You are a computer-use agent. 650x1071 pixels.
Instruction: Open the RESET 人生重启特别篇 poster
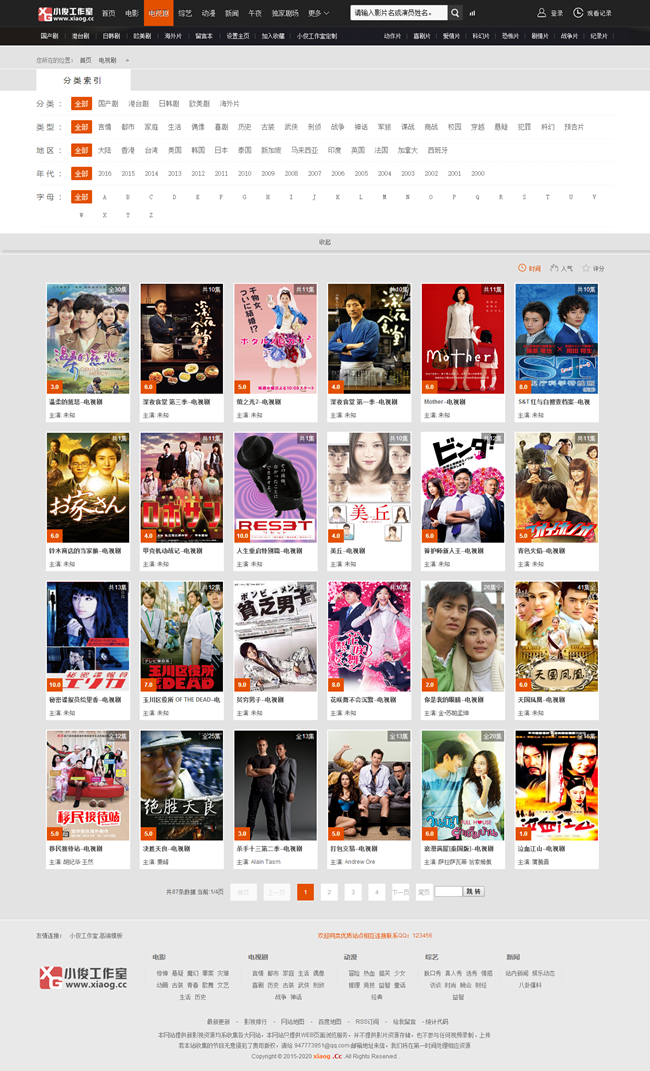coord(275,488)
